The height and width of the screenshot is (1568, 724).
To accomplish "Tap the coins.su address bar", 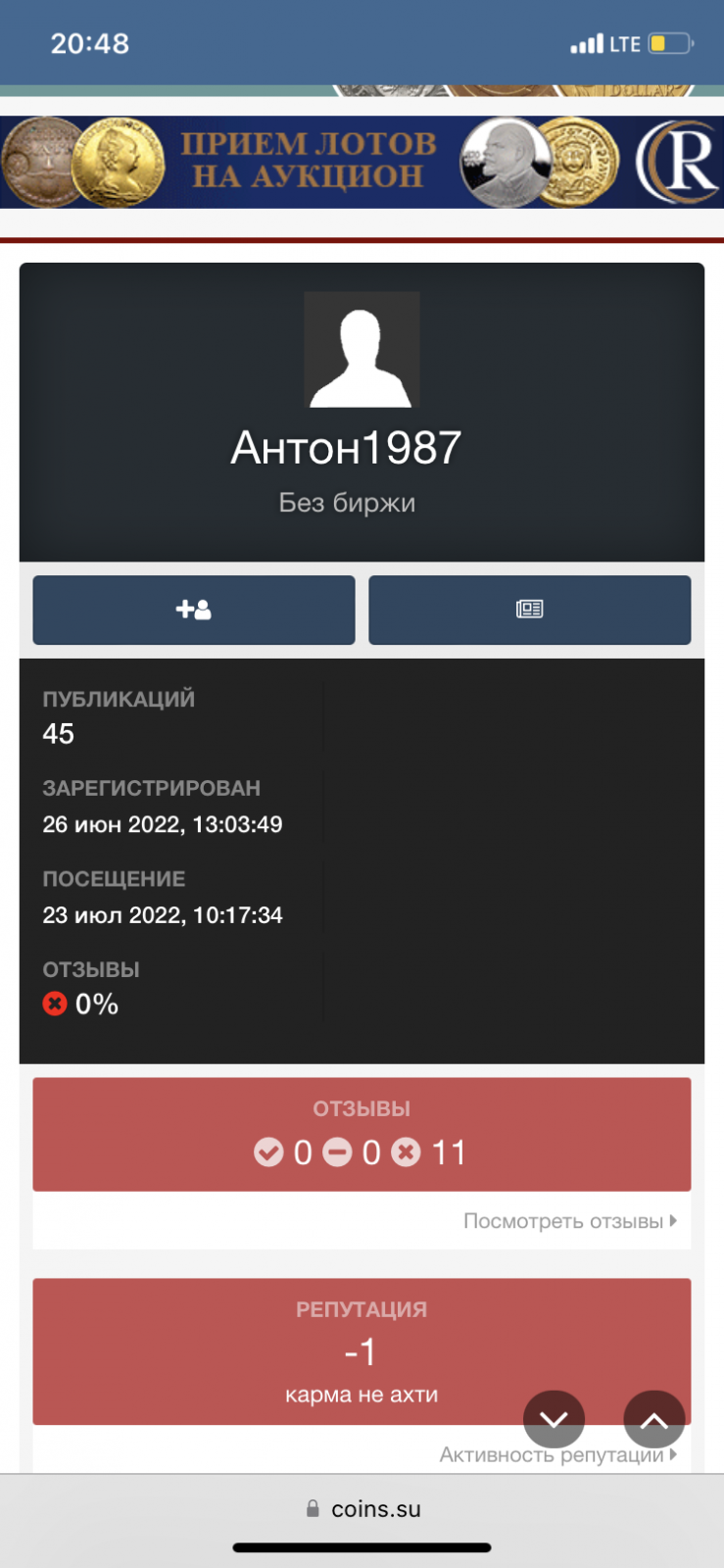I will click(362, 1509).
